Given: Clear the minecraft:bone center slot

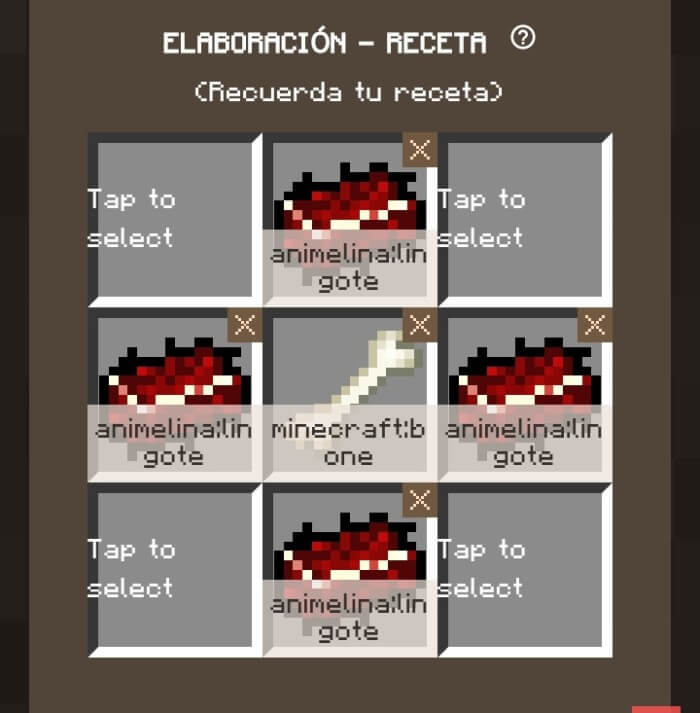Looking at the screenshot, I should (x=420, y=324).
